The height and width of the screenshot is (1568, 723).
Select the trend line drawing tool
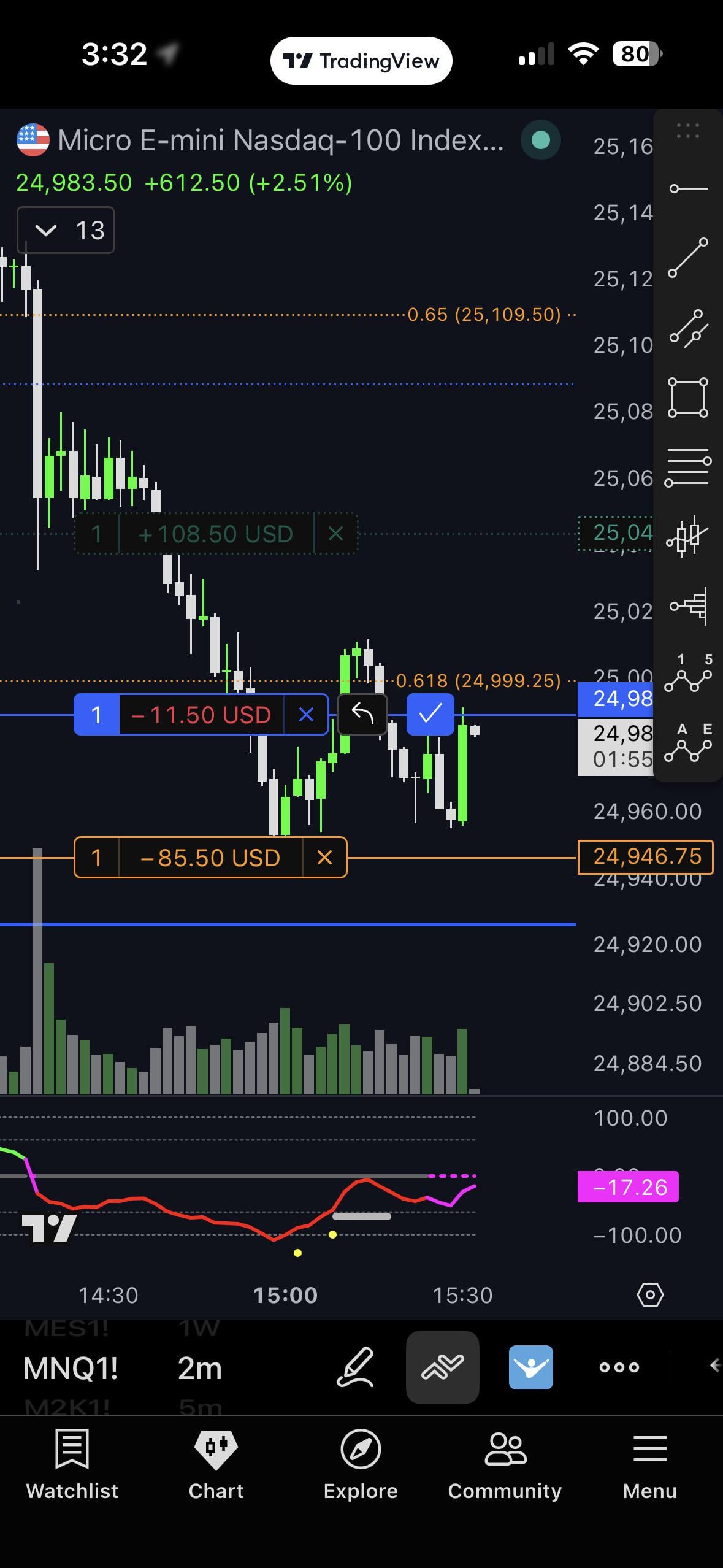[x=688, y=258]
